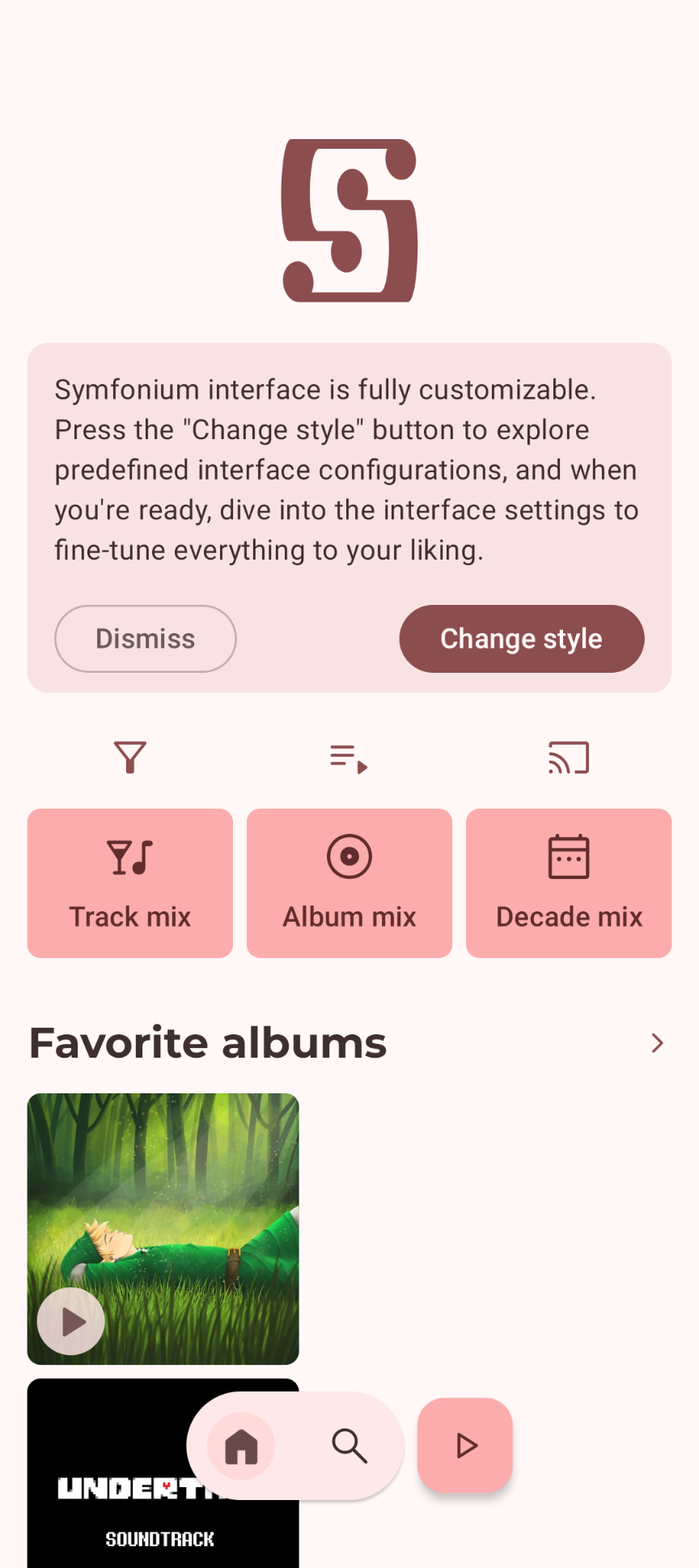Screen dimensions: 699x1568
Task: Start the Decade mix
Action: 569,883
